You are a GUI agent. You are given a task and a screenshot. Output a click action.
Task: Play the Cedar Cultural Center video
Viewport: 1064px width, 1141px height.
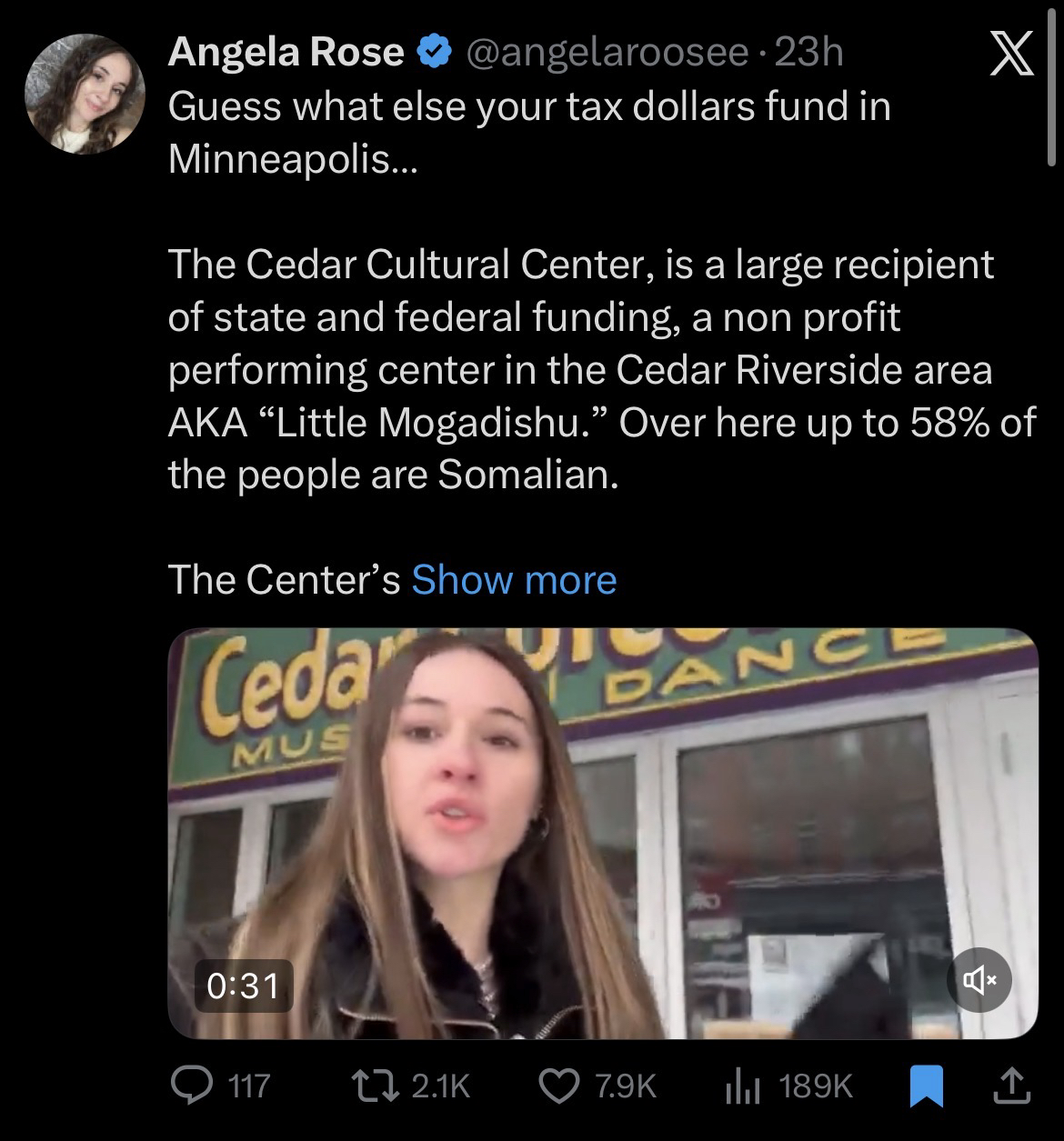602,833
